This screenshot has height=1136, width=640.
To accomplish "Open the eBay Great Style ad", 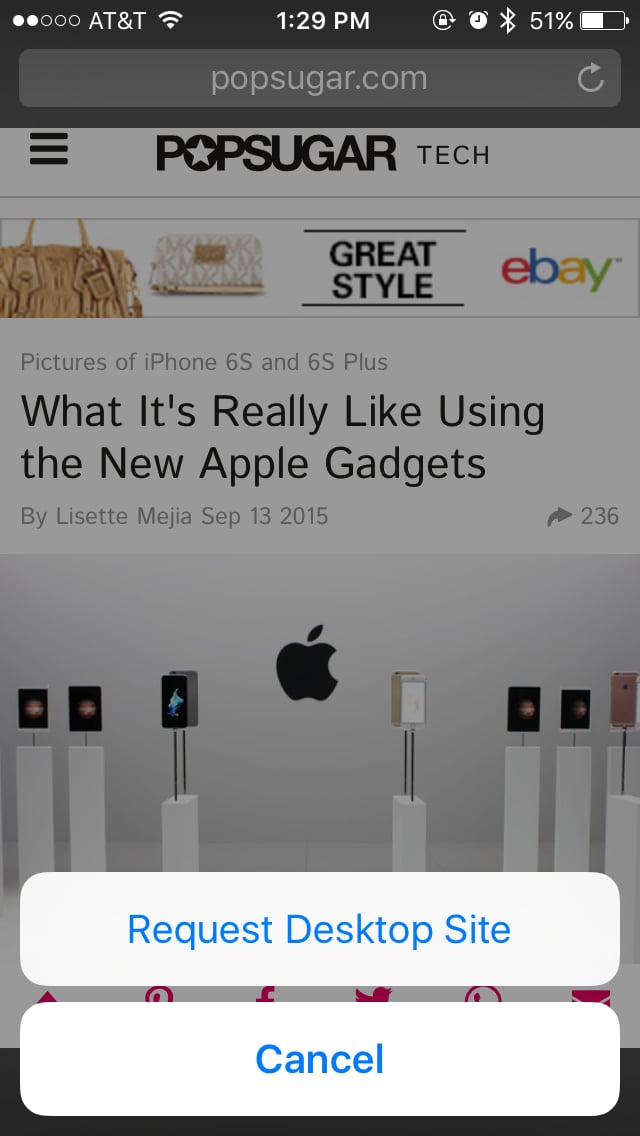I will tap(320, 268).
